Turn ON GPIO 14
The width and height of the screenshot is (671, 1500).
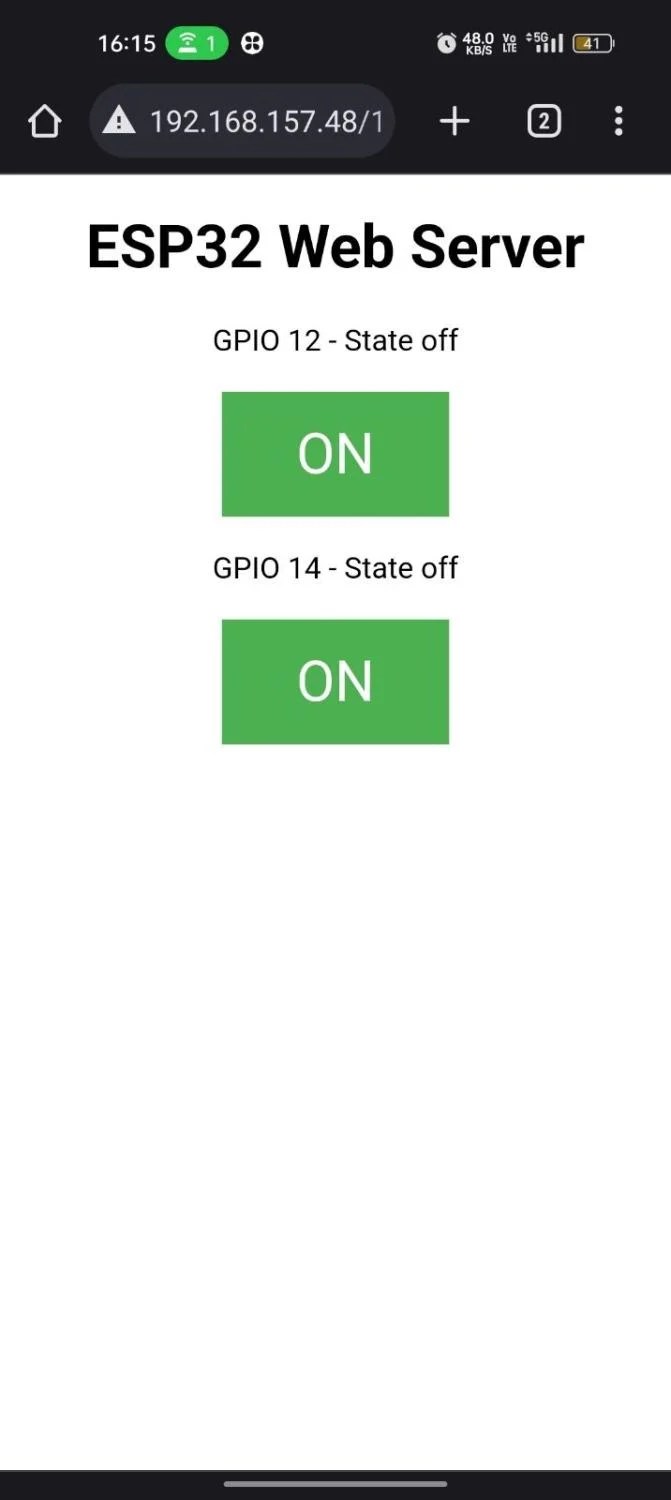coord(335,681)
